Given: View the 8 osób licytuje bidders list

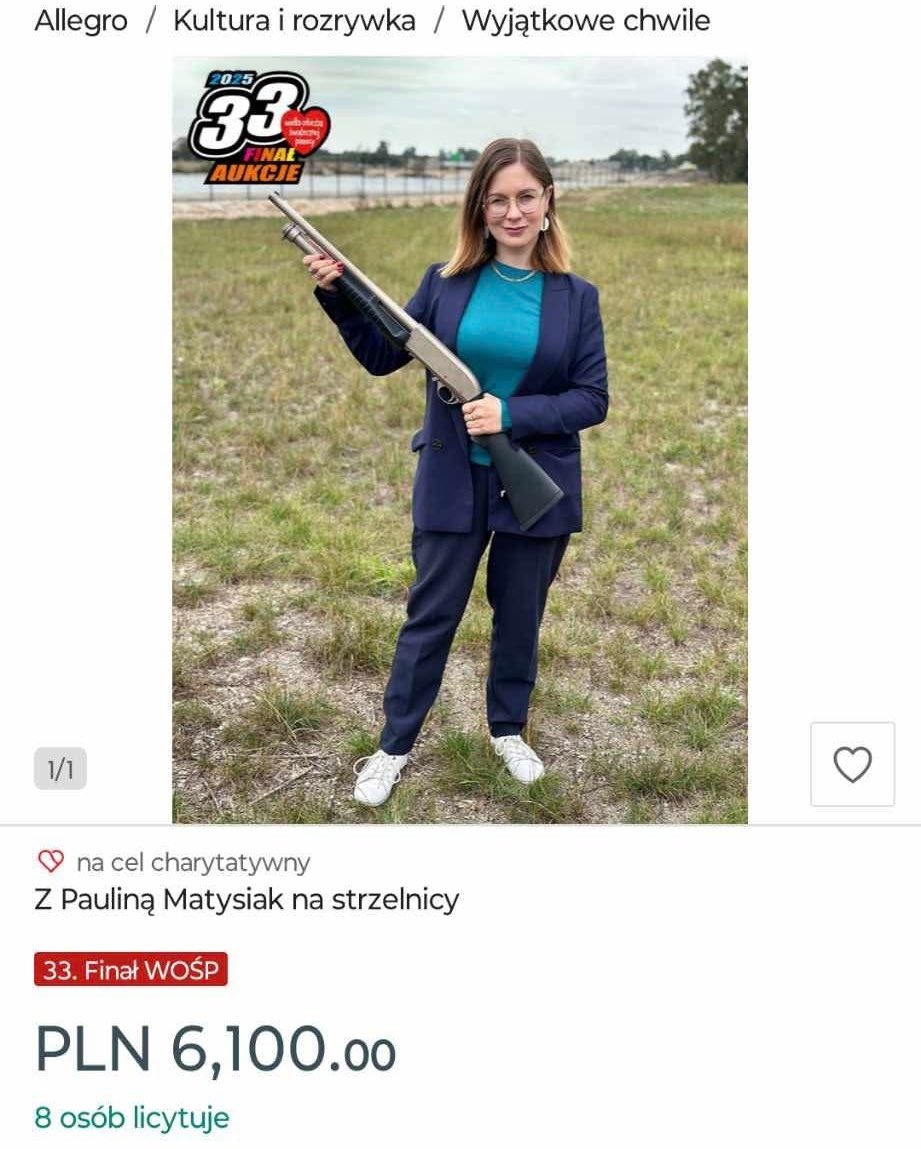Looking at the screenshot, I should [x=132, y=1117].
